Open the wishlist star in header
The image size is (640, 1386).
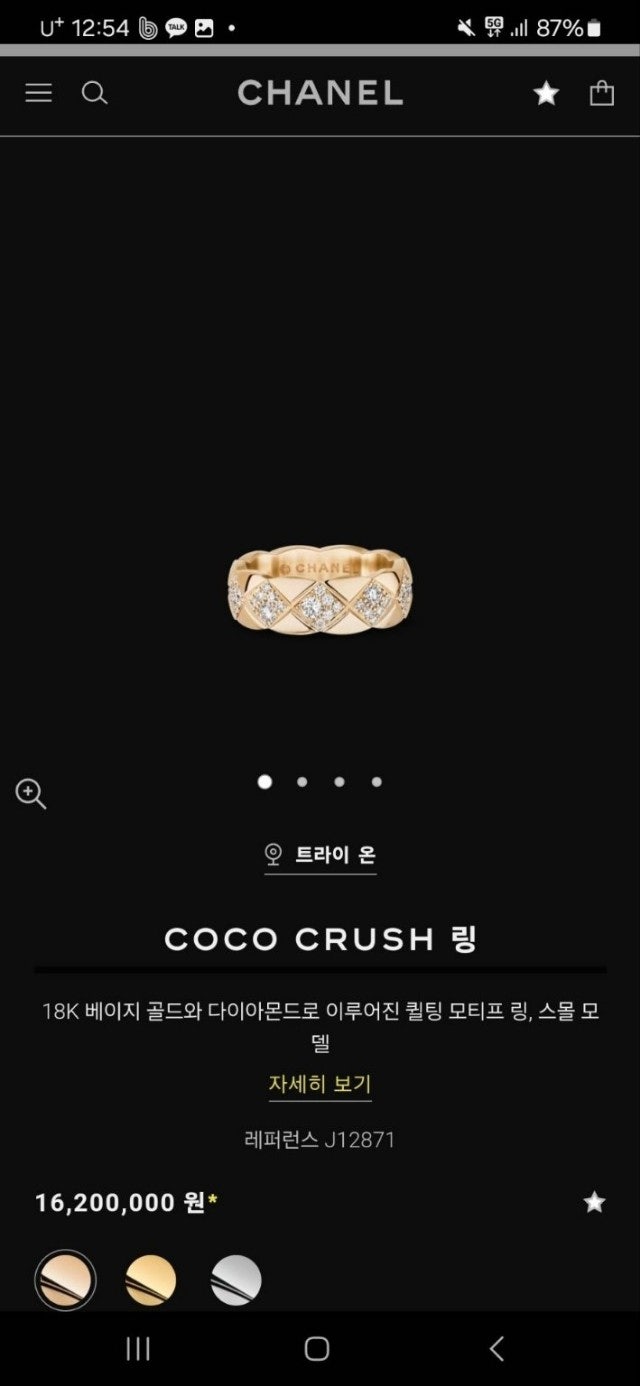click(x=546, y=93)
